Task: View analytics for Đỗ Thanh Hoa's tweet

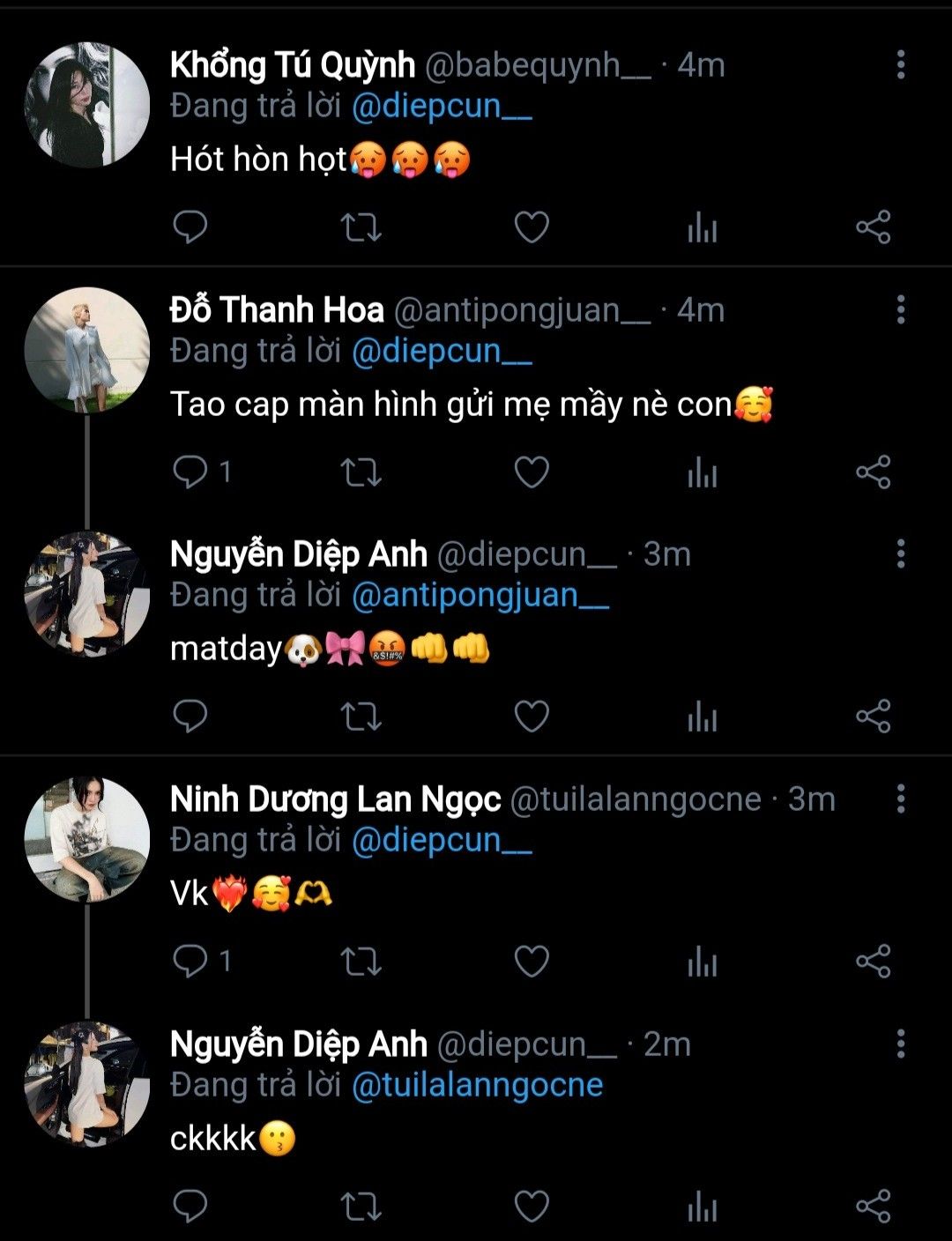Action: coord(703,472)
